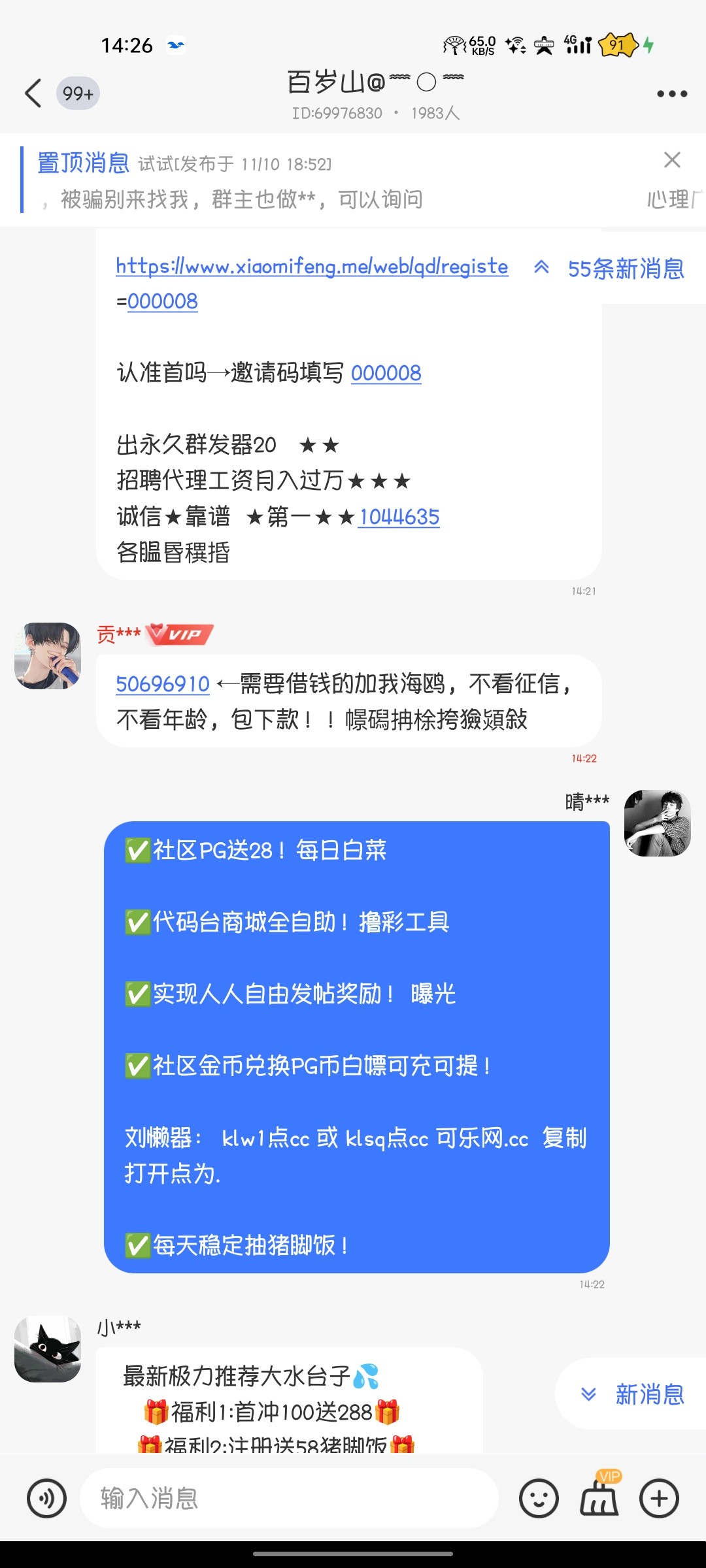The width and height of the screenshot is (706, 1568).
Task: Tap the linked number 1044635
Action: tap(399, 517)
